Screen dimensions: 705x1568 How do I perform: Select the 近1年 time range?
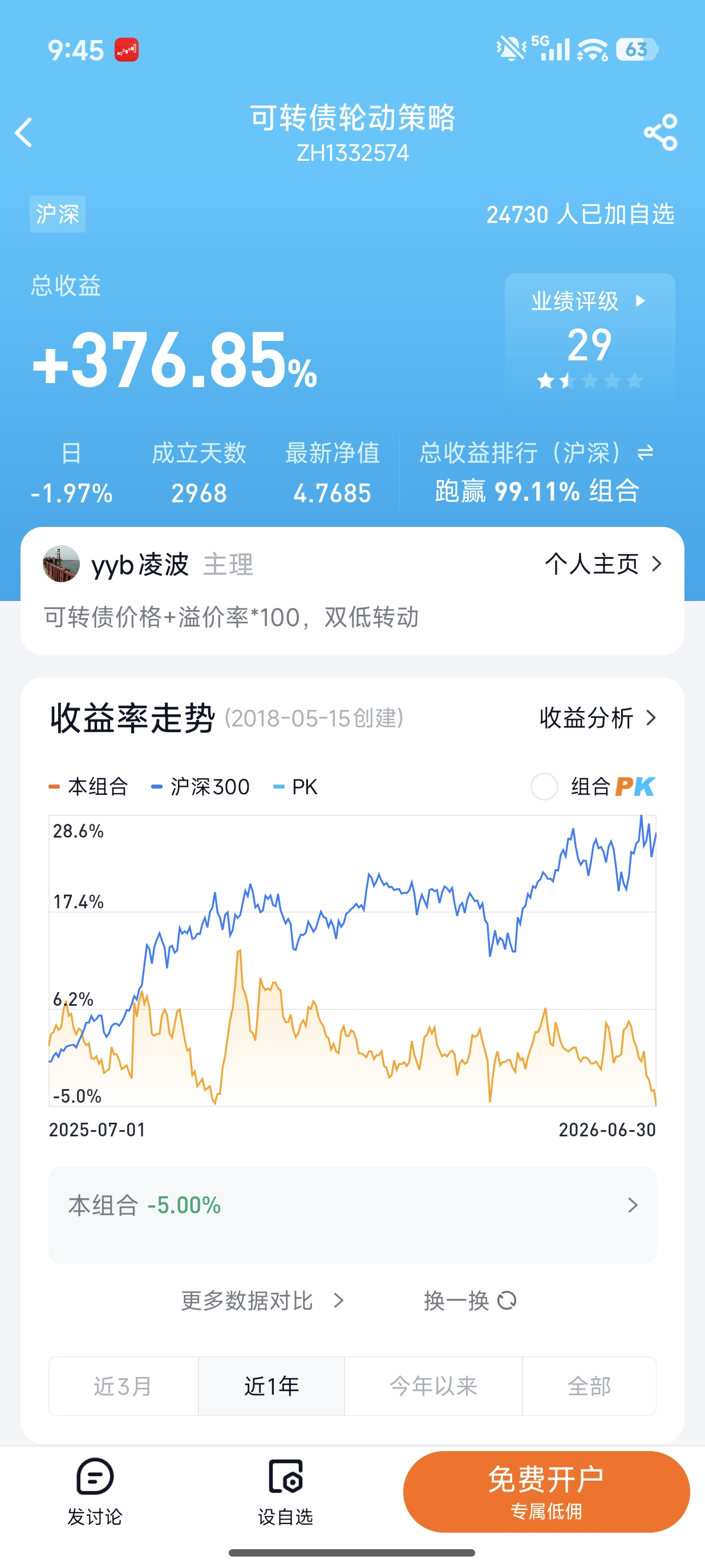[272, 1386]
